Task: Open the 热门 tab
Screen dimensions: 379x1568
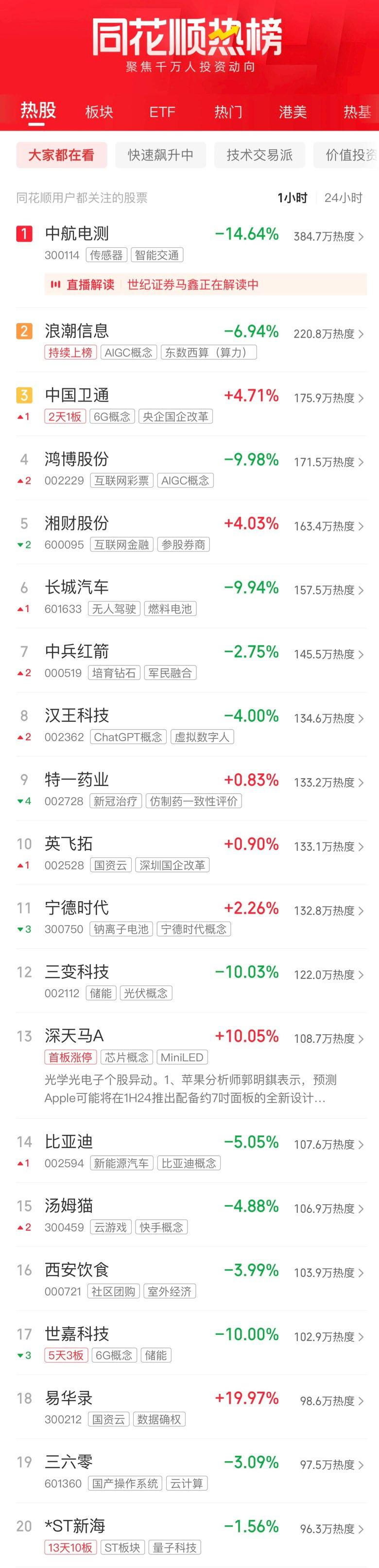Action: pyautogui.click(x=228, y=112)
